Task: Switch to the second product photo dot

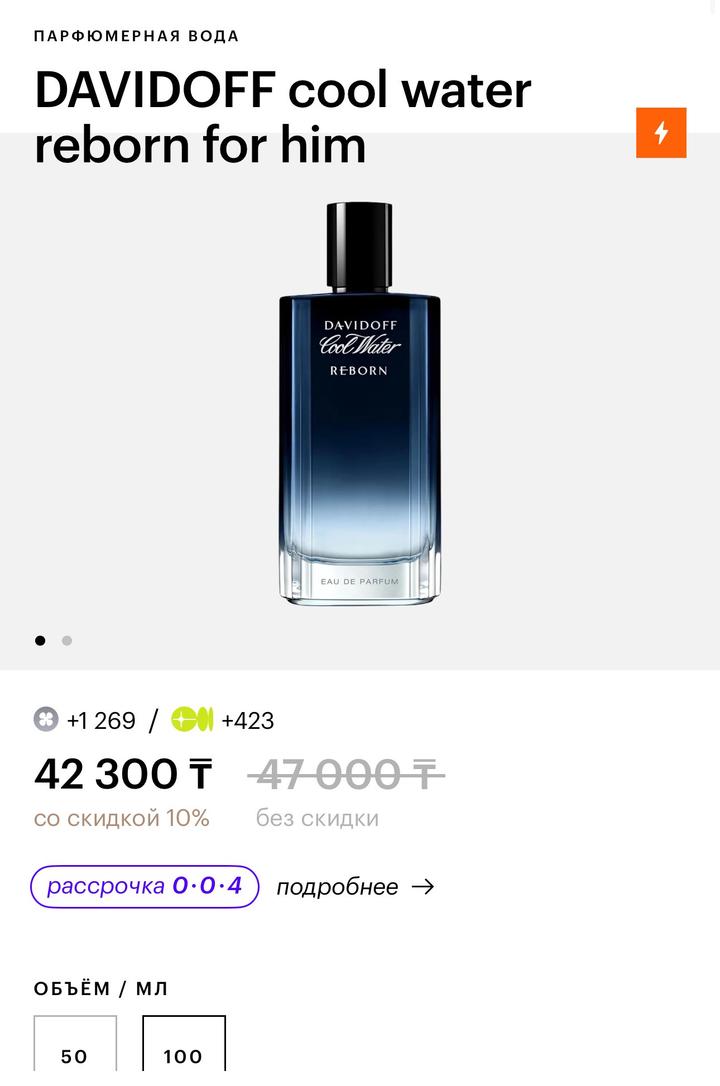Action: (x=68, y=639)
